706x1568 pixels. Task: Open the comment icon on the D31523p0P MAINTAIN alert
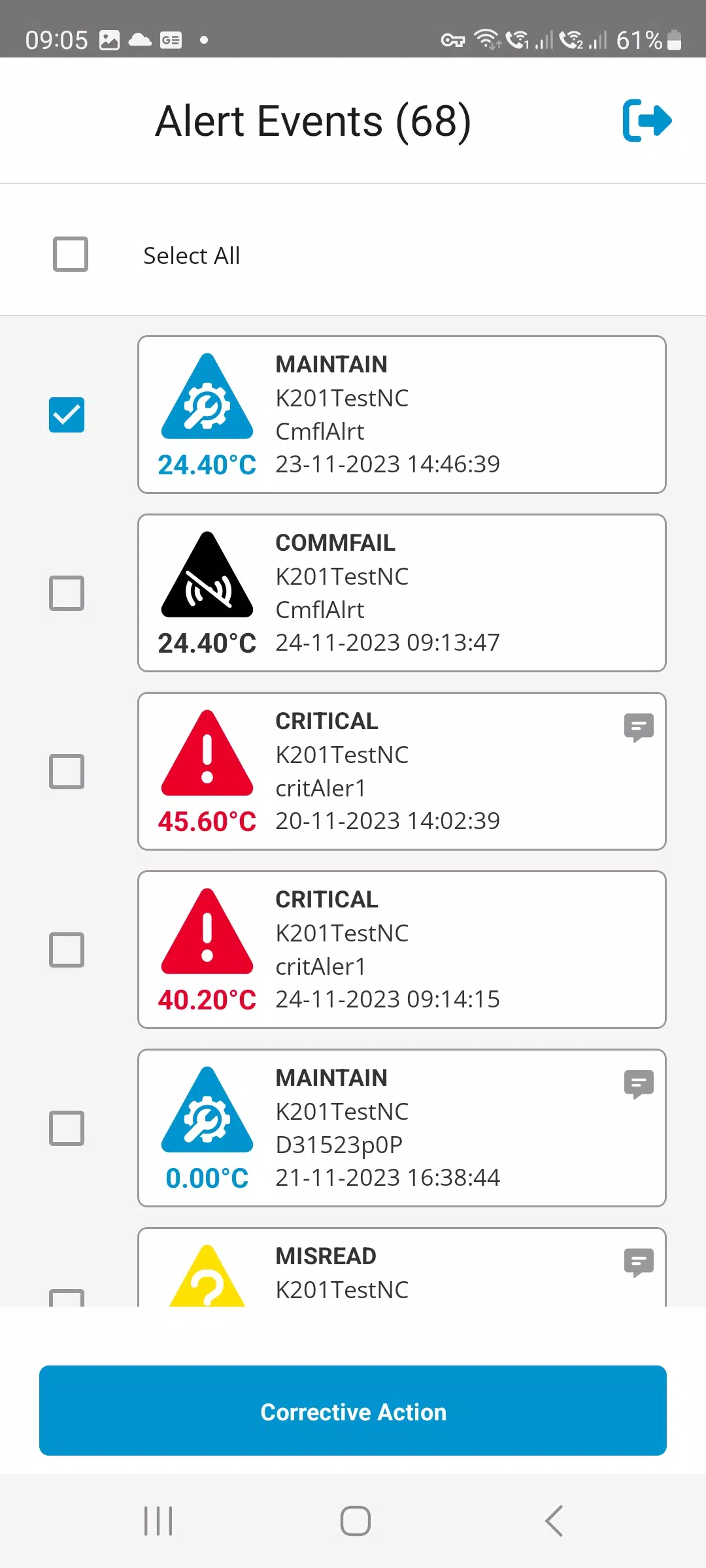click(x=638, y=1084)
